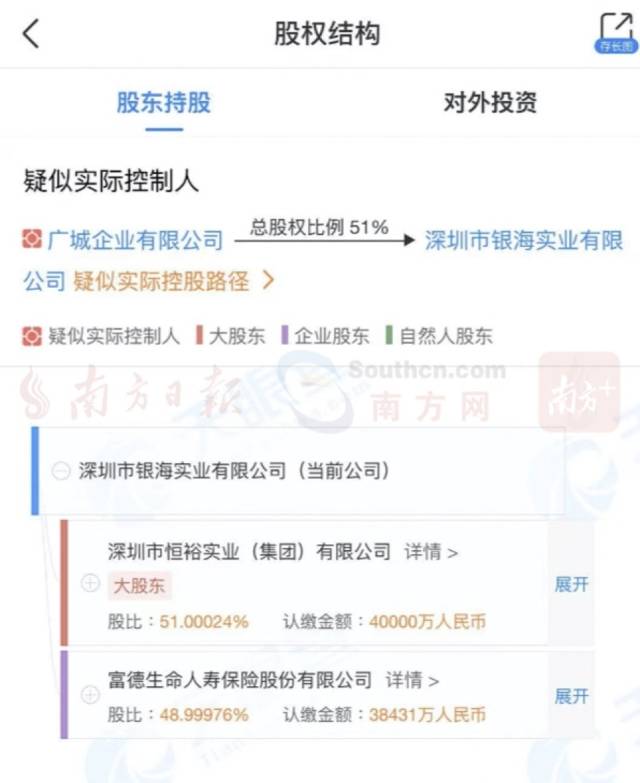Open 详情 for 富德生命人寿保险股份有限公司
640x783 pixels.
pos(412,681)
